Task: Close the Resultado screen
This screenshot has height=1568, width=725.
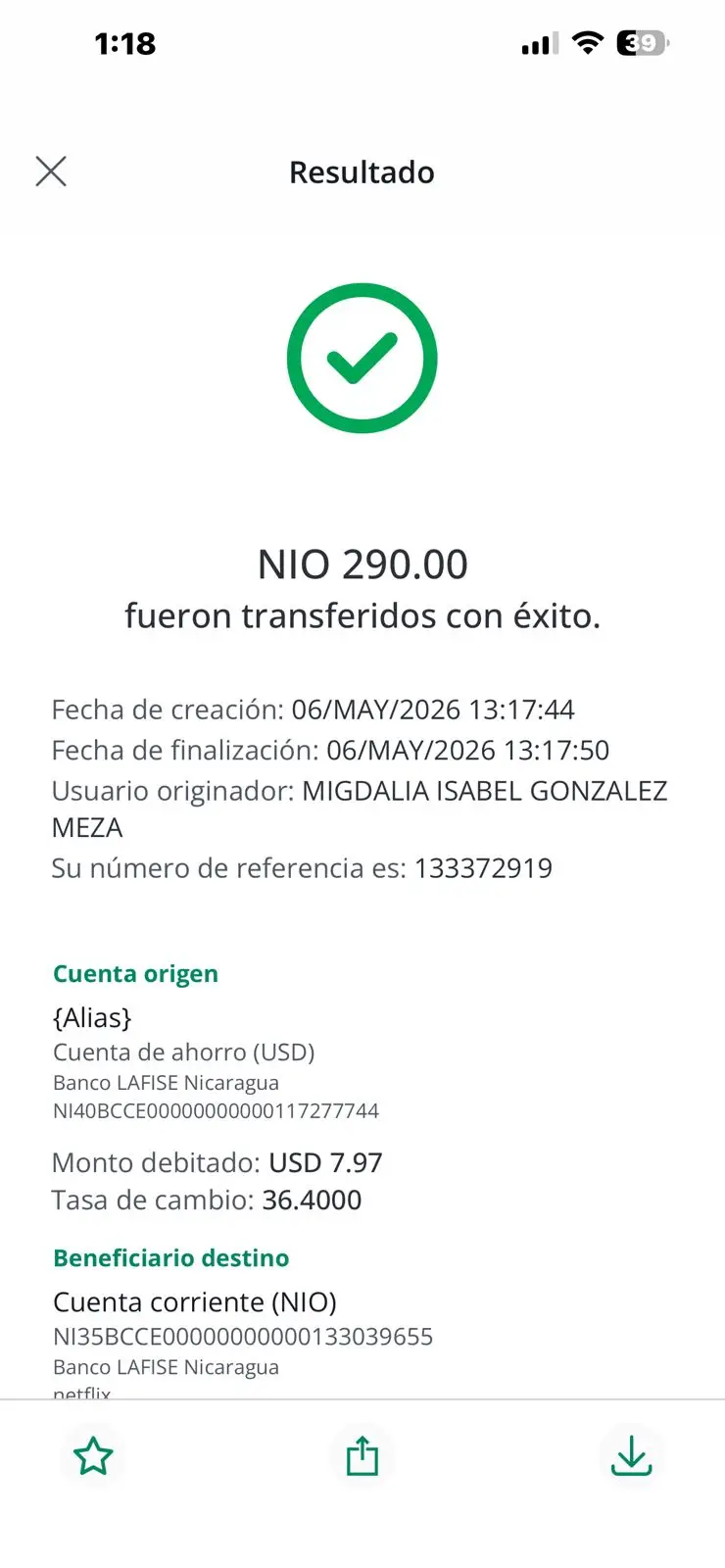Action: 51,171
